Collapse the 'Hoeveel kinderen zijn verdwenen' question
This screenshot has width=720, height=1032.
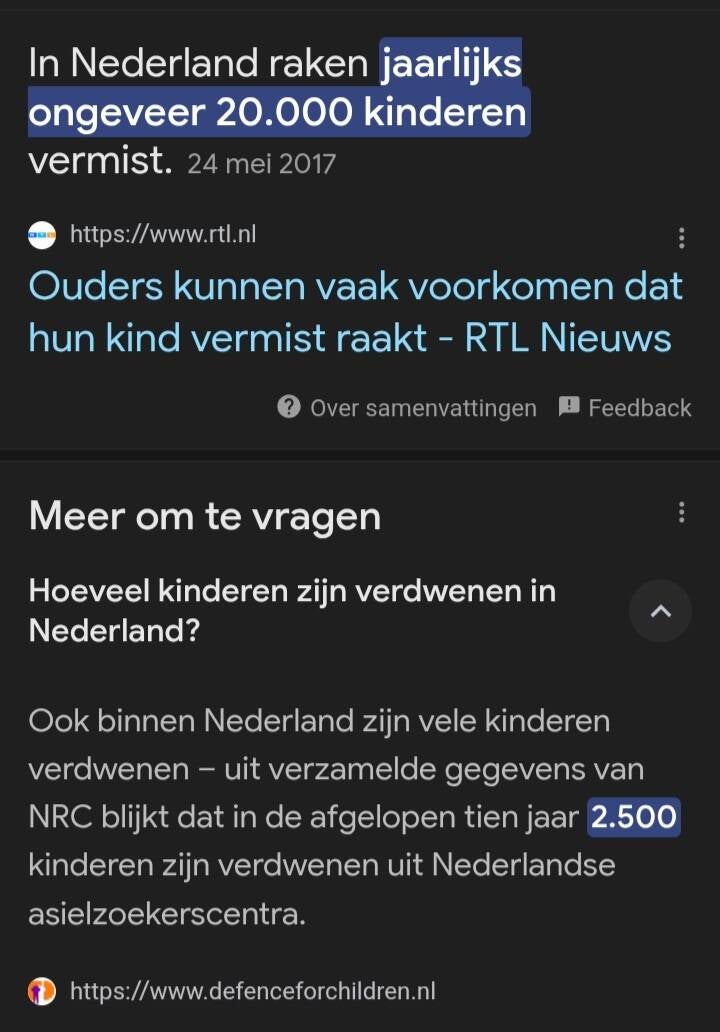(660, 610)
